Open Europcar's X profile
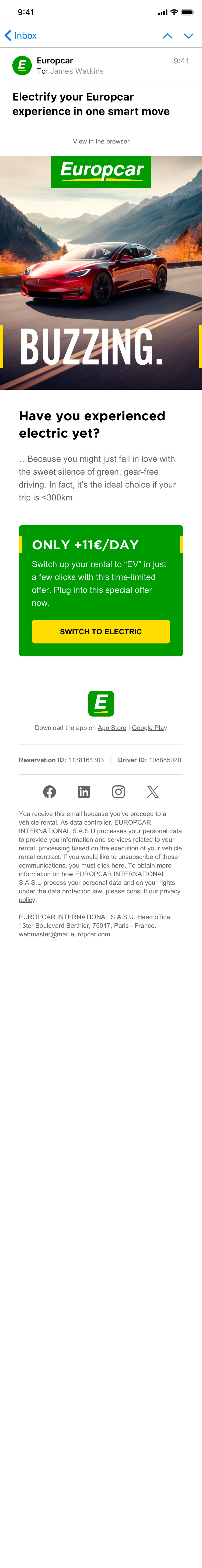The image size is (202, 1568). 152,791
